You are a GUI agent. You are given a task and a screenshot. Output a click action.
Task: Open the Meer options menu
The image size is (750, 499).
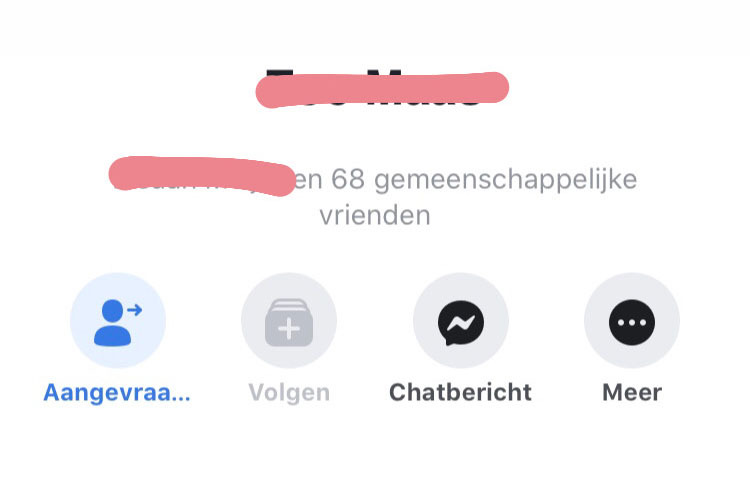pyautogui.click(x=631, y=321)
